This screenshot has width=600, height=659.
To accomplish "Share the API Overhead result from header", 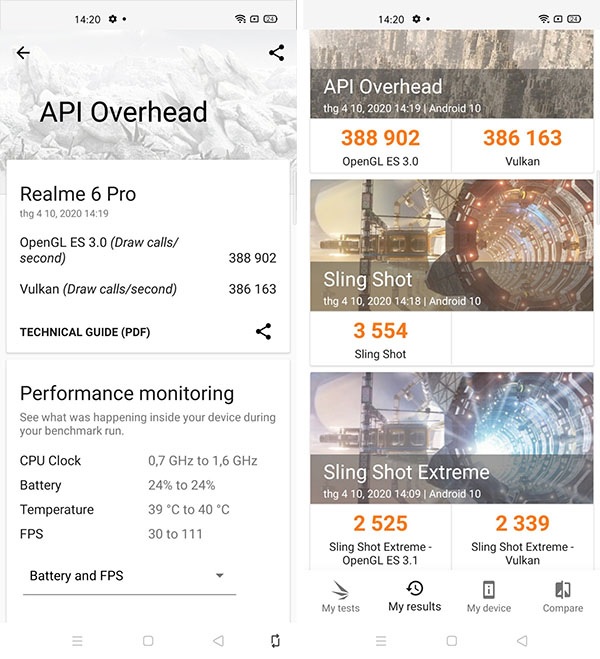I will coord(276,54).
